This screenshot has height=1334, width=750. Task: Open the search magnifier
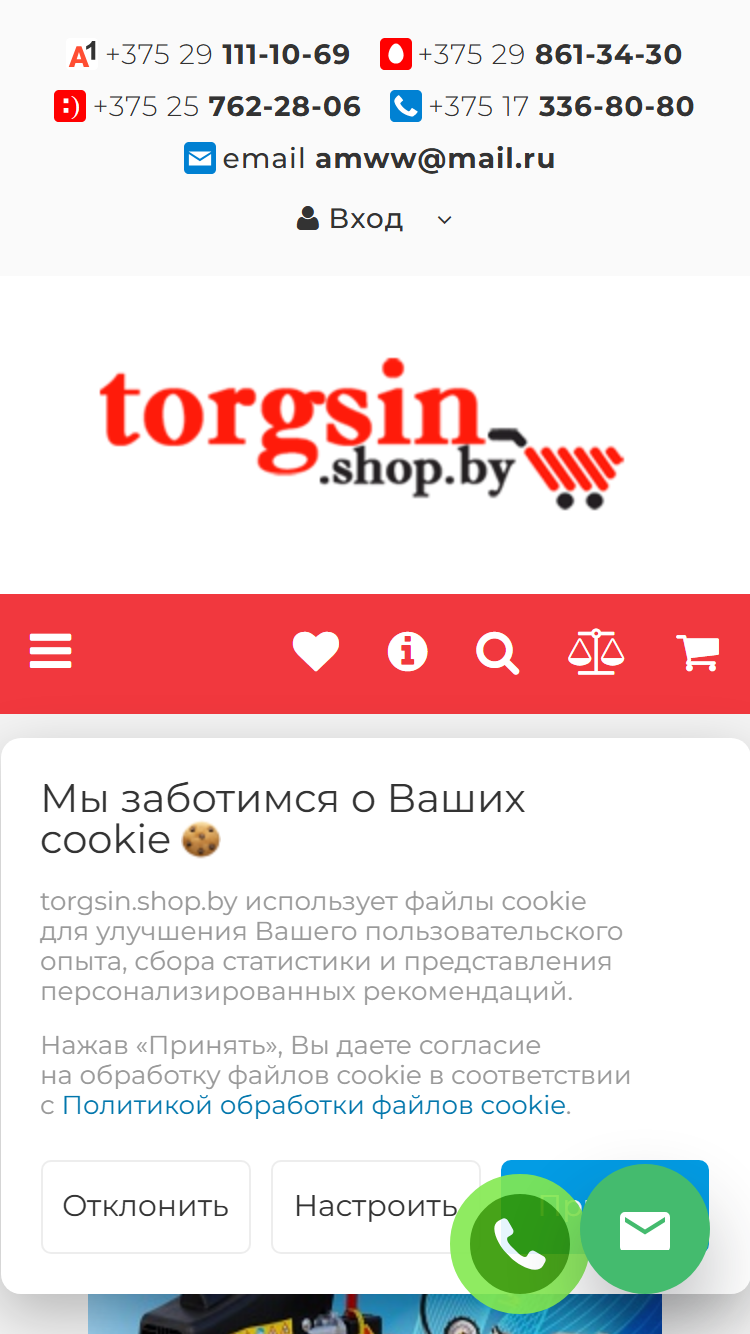click(497, 653)
